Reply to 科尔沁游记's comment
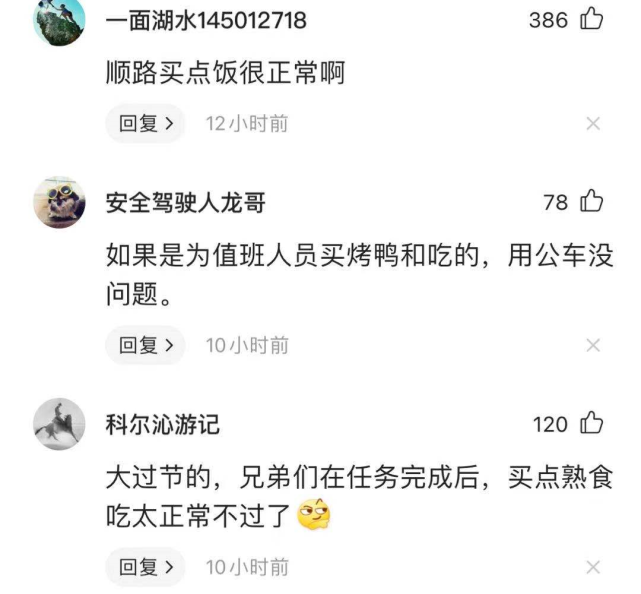Screen dimensions: 641x594 146,568
